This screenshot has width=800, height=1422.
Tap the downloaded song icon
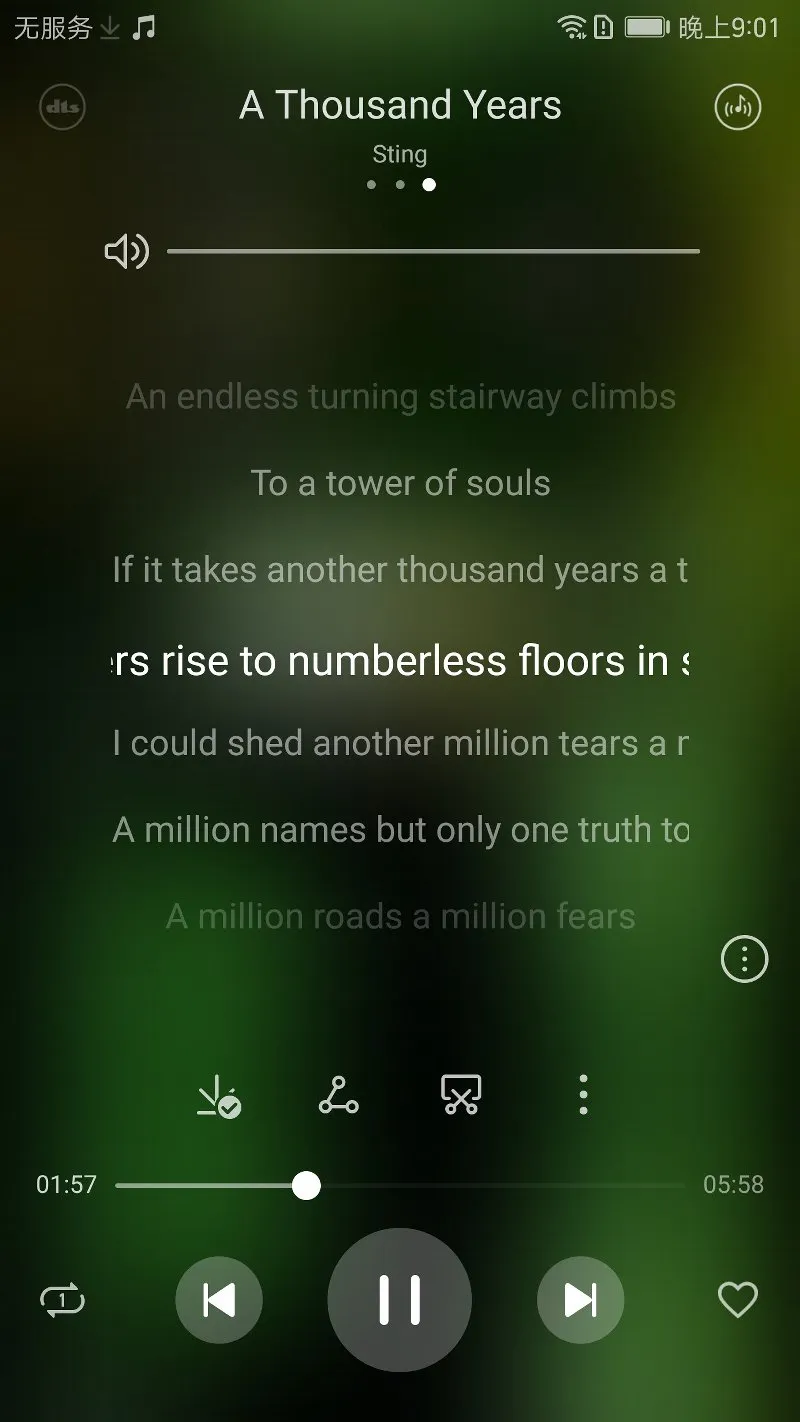tap(219, 1096)
